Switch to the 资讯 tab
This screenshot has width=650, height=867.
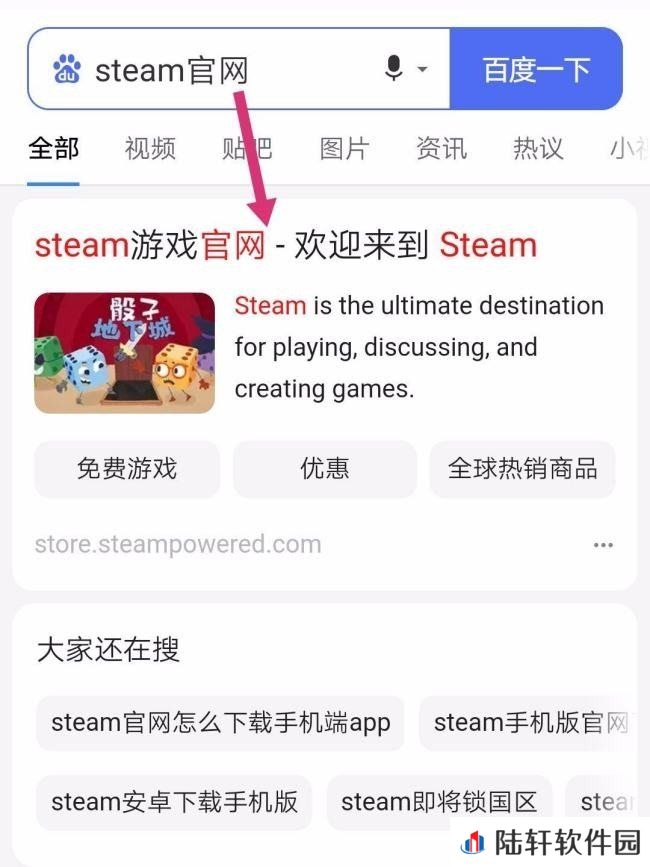click(x=441, y=149)
